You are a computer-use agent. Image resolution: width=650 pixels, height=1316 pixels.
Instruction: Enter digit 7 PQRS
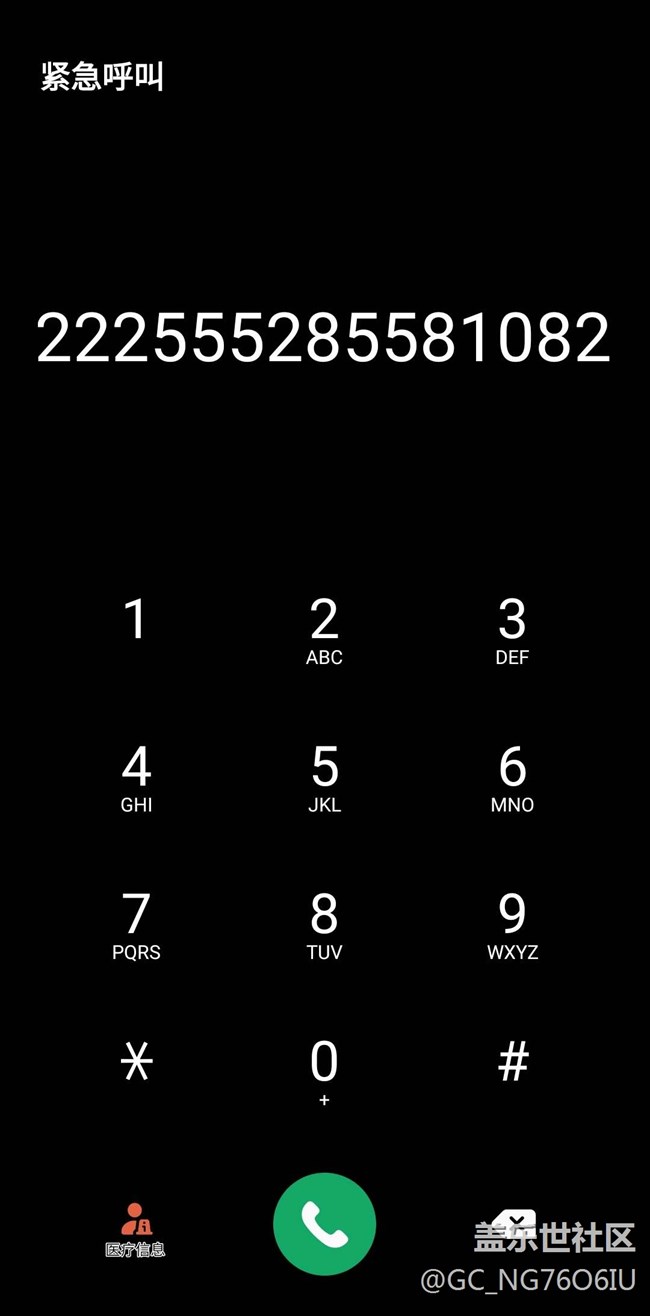(x=136, y=925)
